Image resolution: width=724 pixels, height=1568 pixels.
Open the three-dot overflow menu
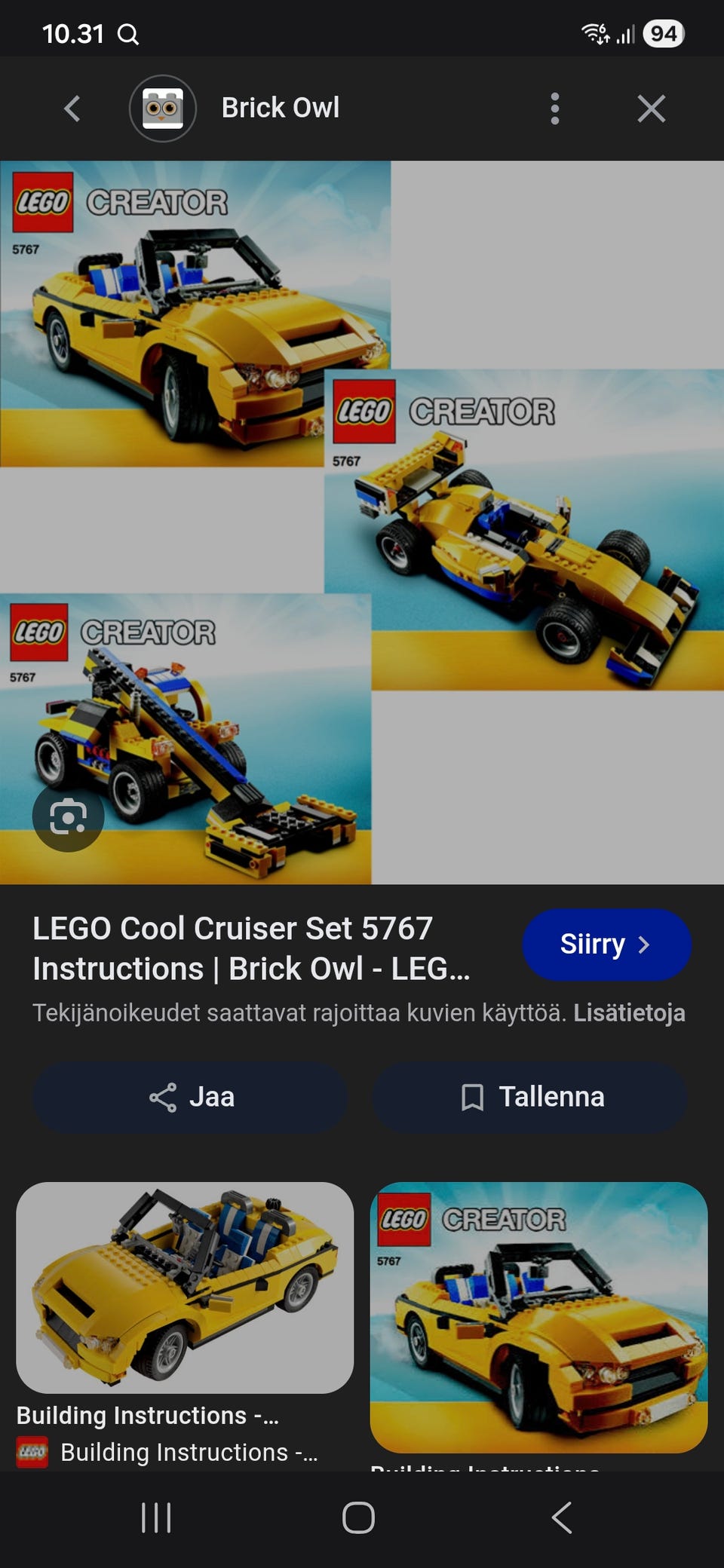pos(555,109)
